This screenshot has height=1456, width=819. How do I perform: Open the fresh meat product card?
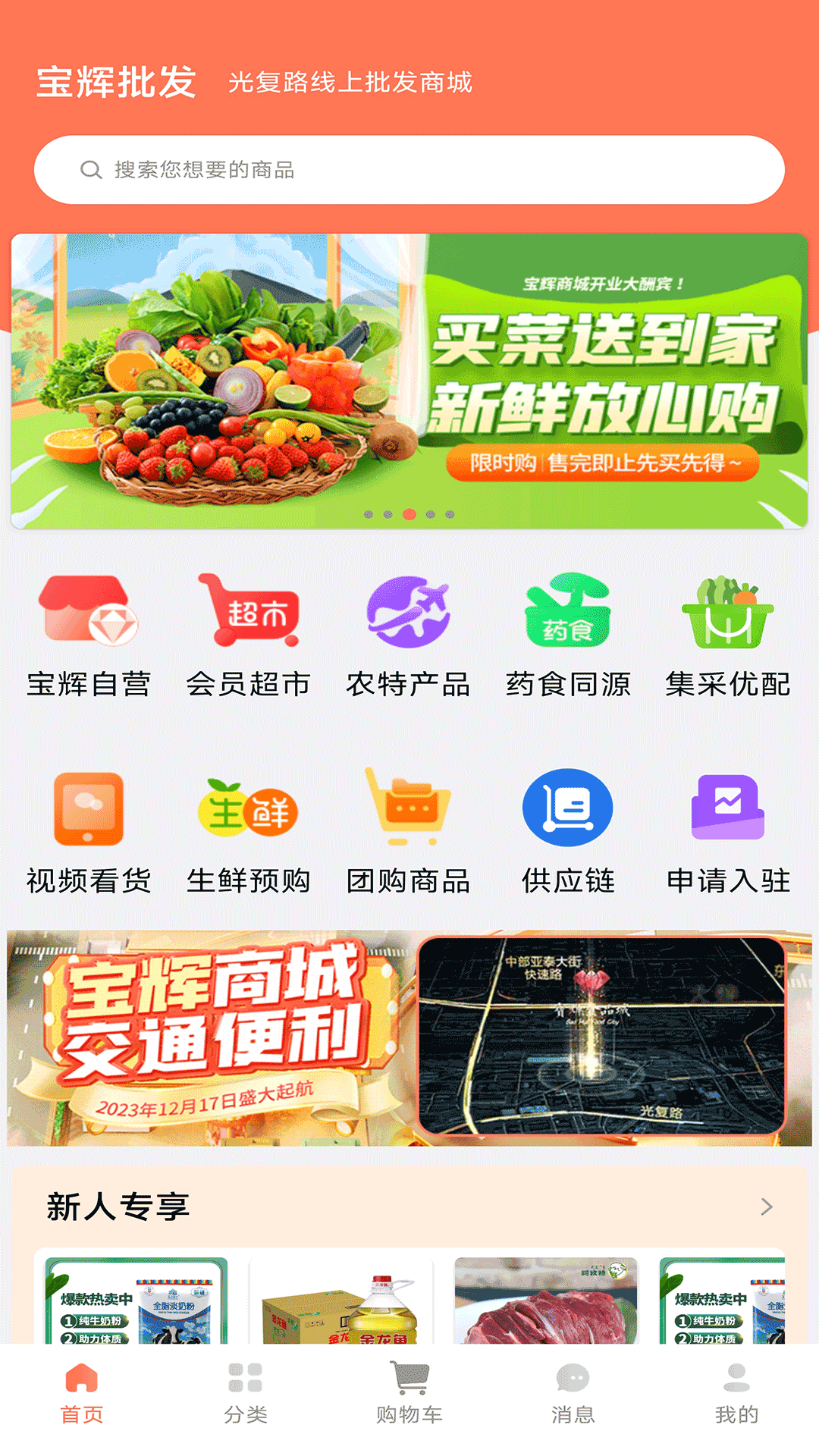coord(546,1301)
